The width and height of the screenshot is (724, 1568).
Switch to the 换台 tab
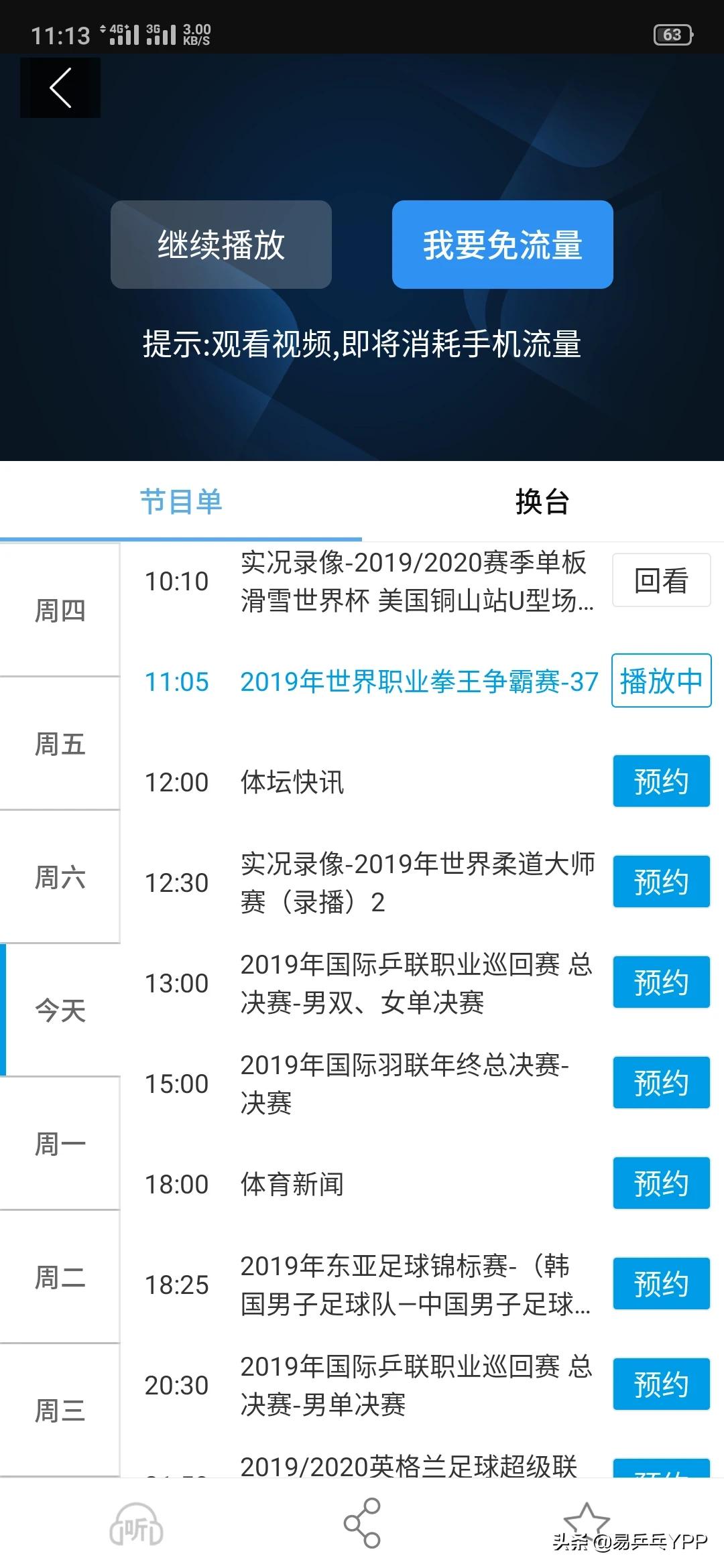(x=542, y=502)
